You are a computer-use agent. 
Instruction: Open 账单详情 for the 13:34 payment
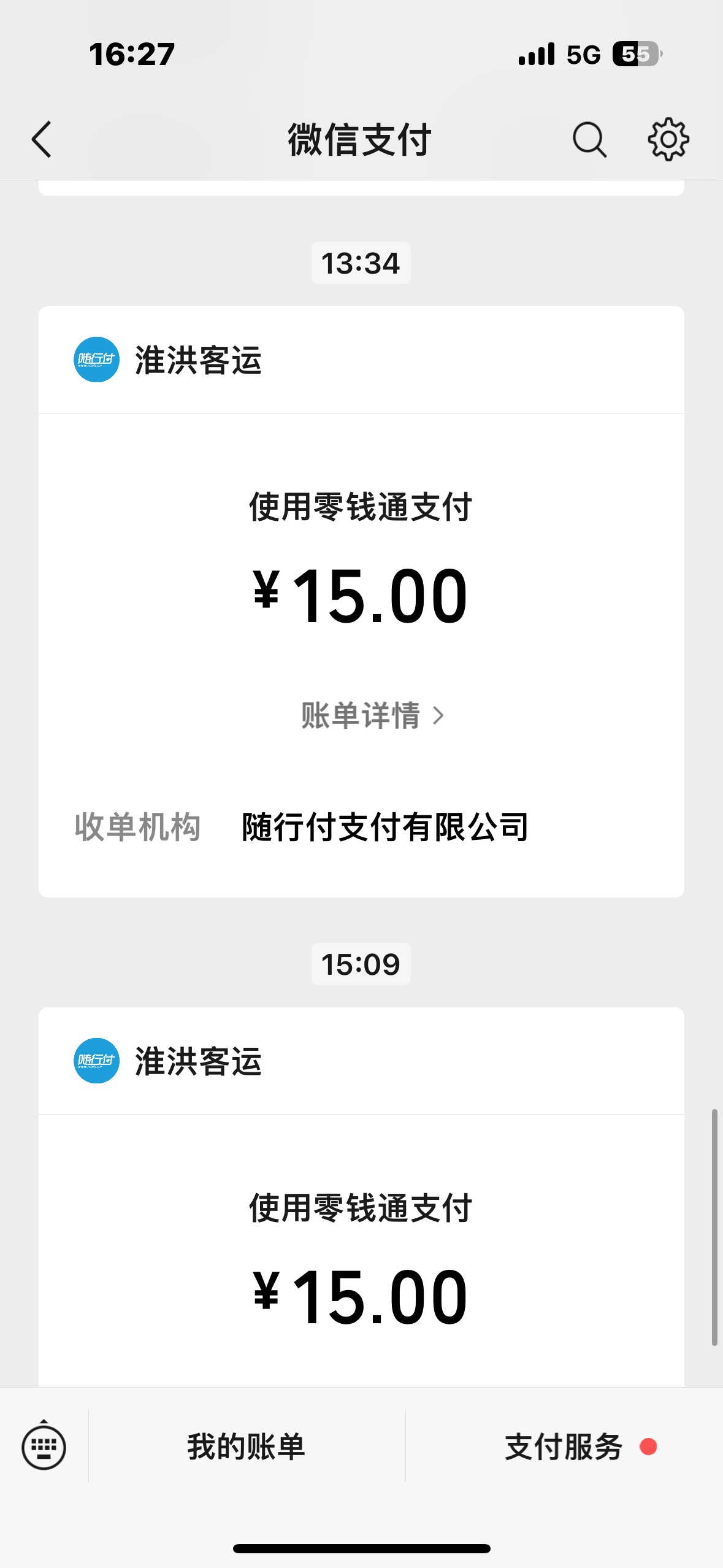(x=372, y=715)
